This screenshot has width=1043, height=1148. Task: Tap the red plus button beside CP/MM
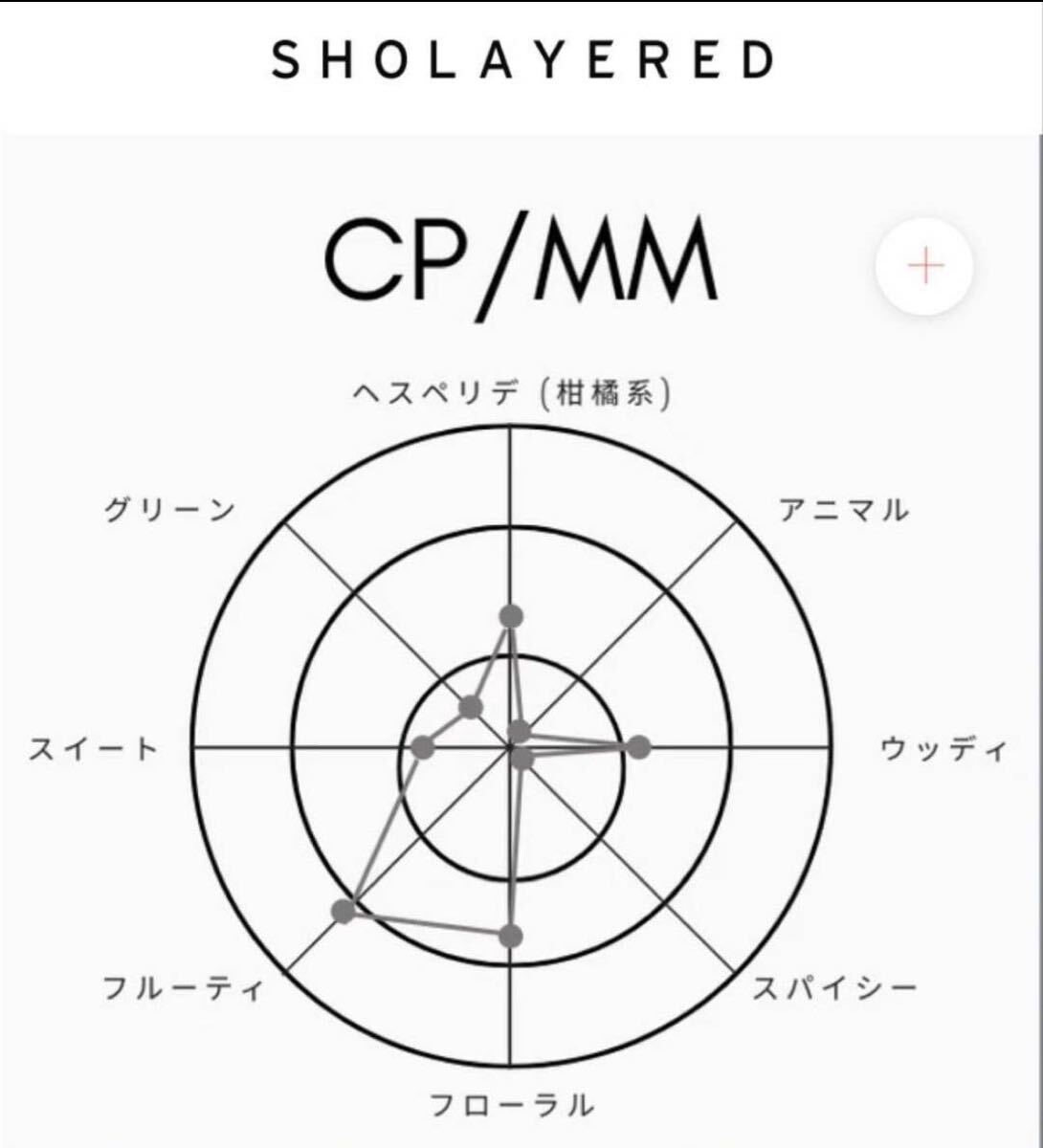(924, 267)
